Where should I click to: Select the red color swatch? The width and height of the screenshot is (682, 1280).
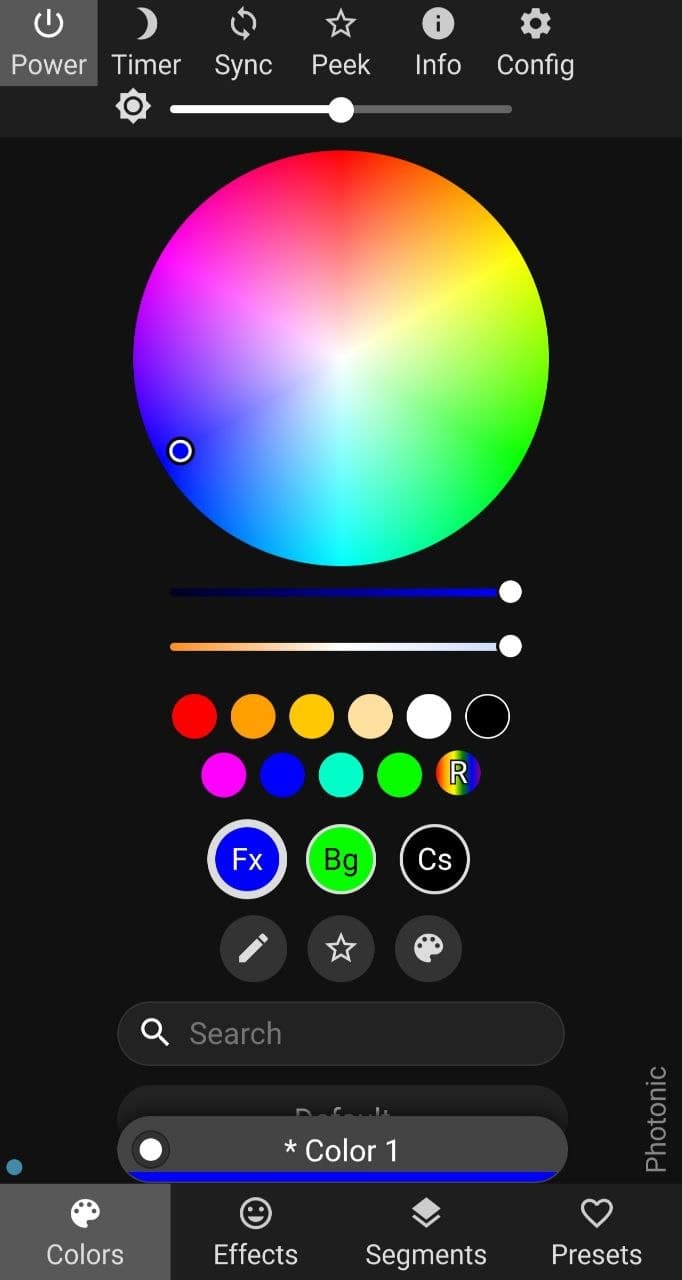[x=194, y=717]
